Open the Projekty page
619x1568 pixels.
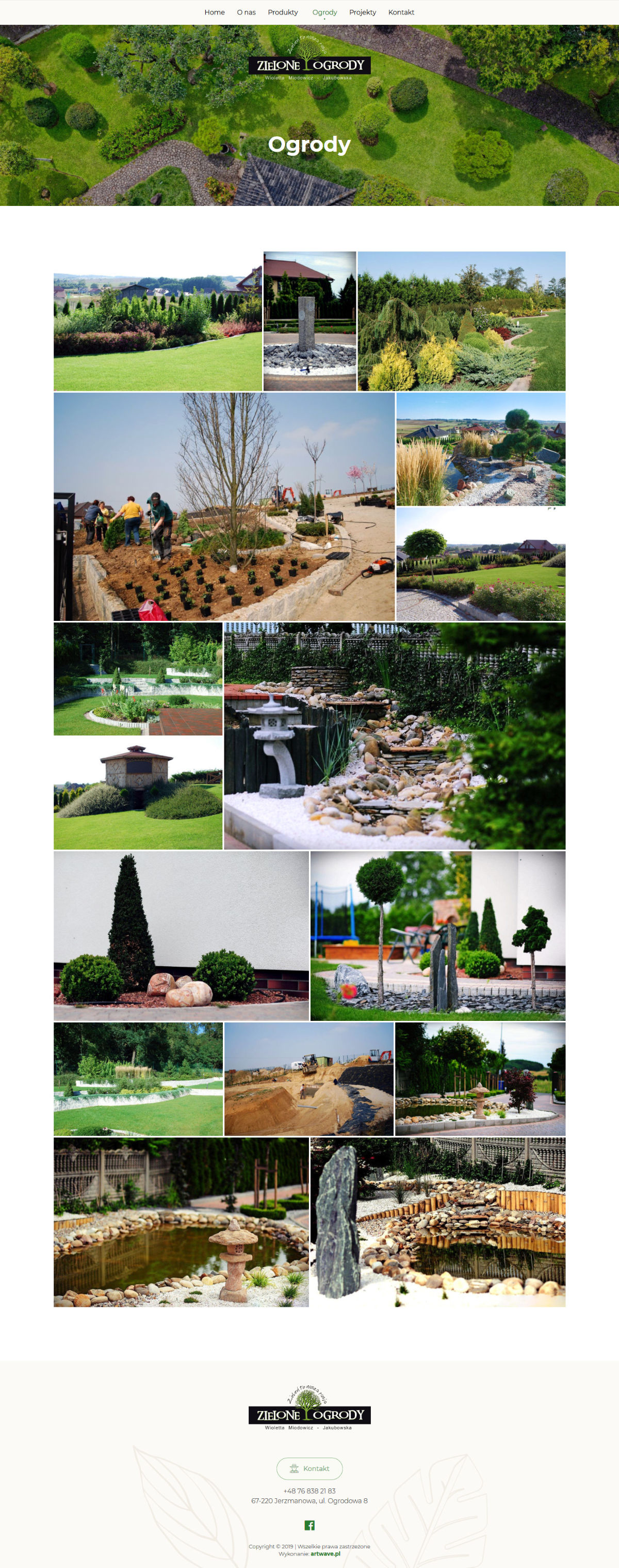363,12
